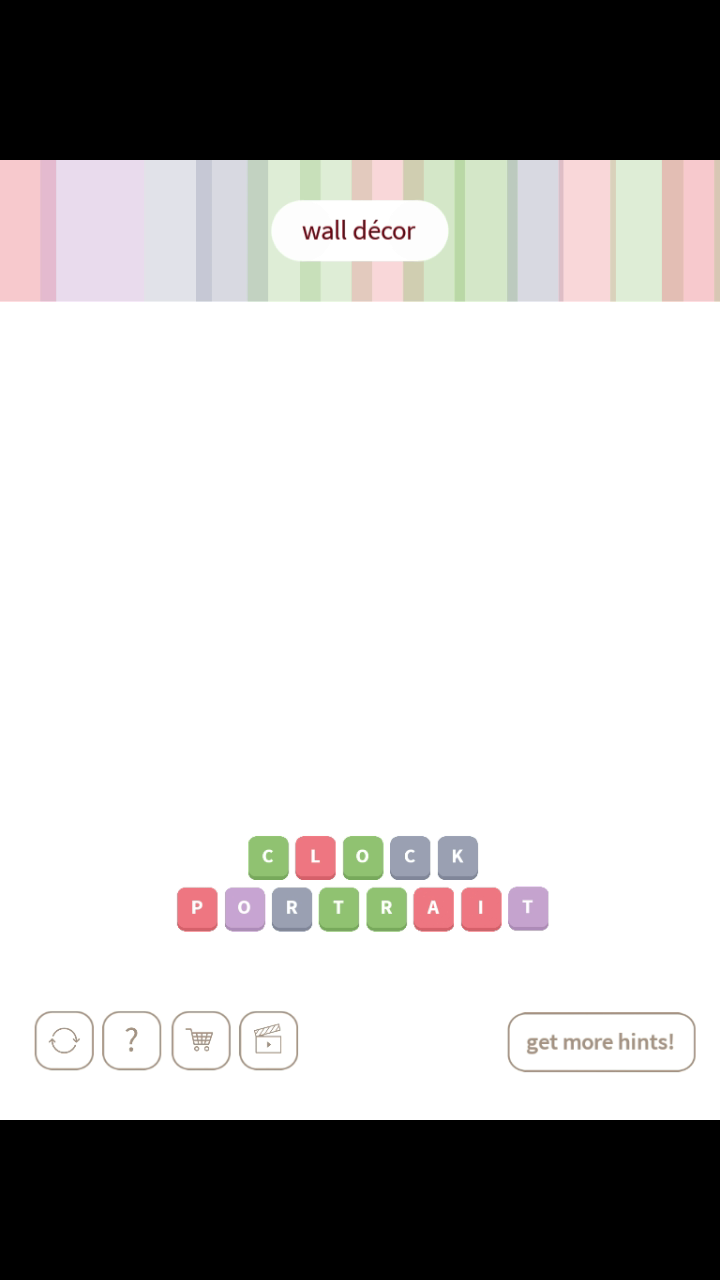
Task: Select the letter K tile in CLOCK
Action: click(x=457, y=857)
